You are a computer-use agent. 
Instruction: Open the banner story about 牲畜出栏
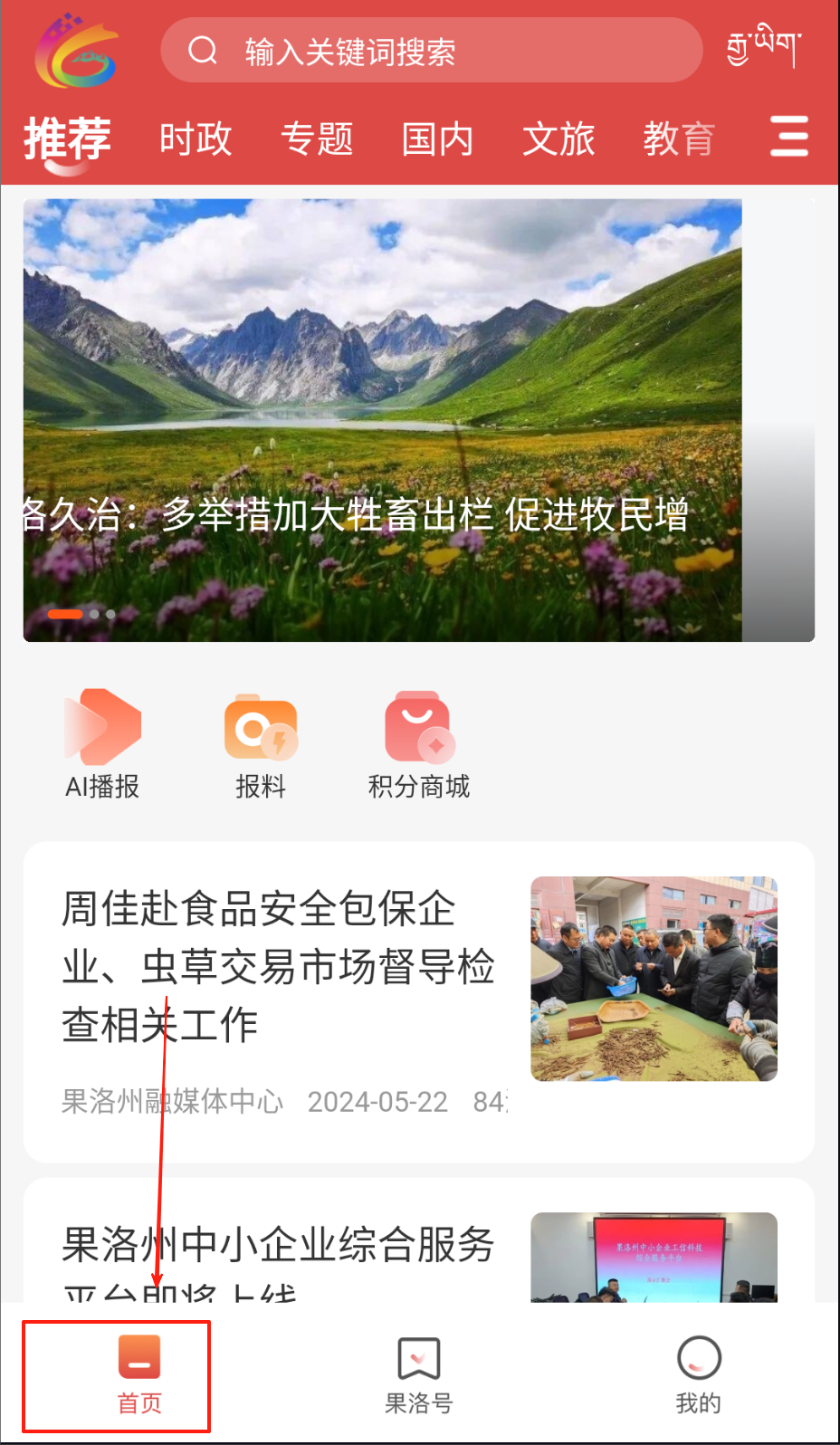pyautogui.click(x=382, y=420)
